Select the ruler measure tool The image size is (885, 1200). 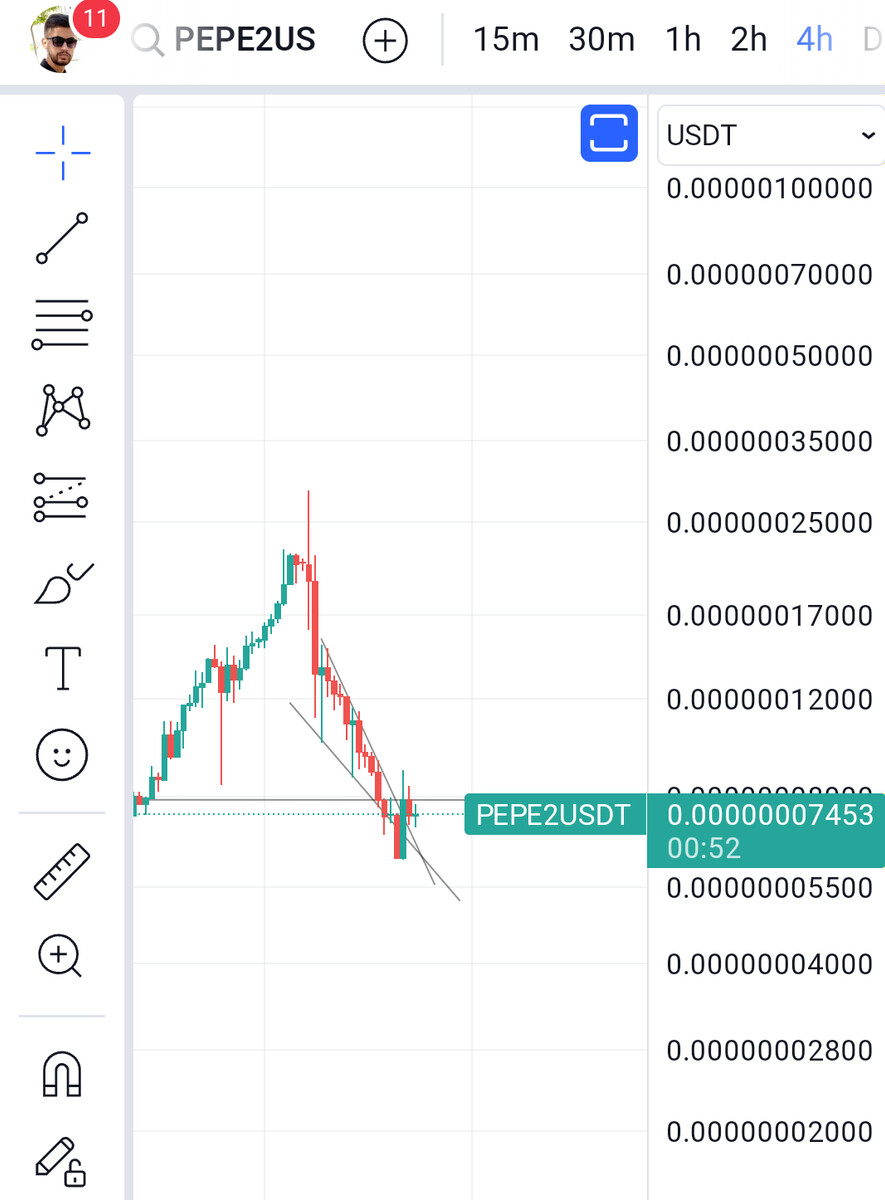tap(62, 870)
